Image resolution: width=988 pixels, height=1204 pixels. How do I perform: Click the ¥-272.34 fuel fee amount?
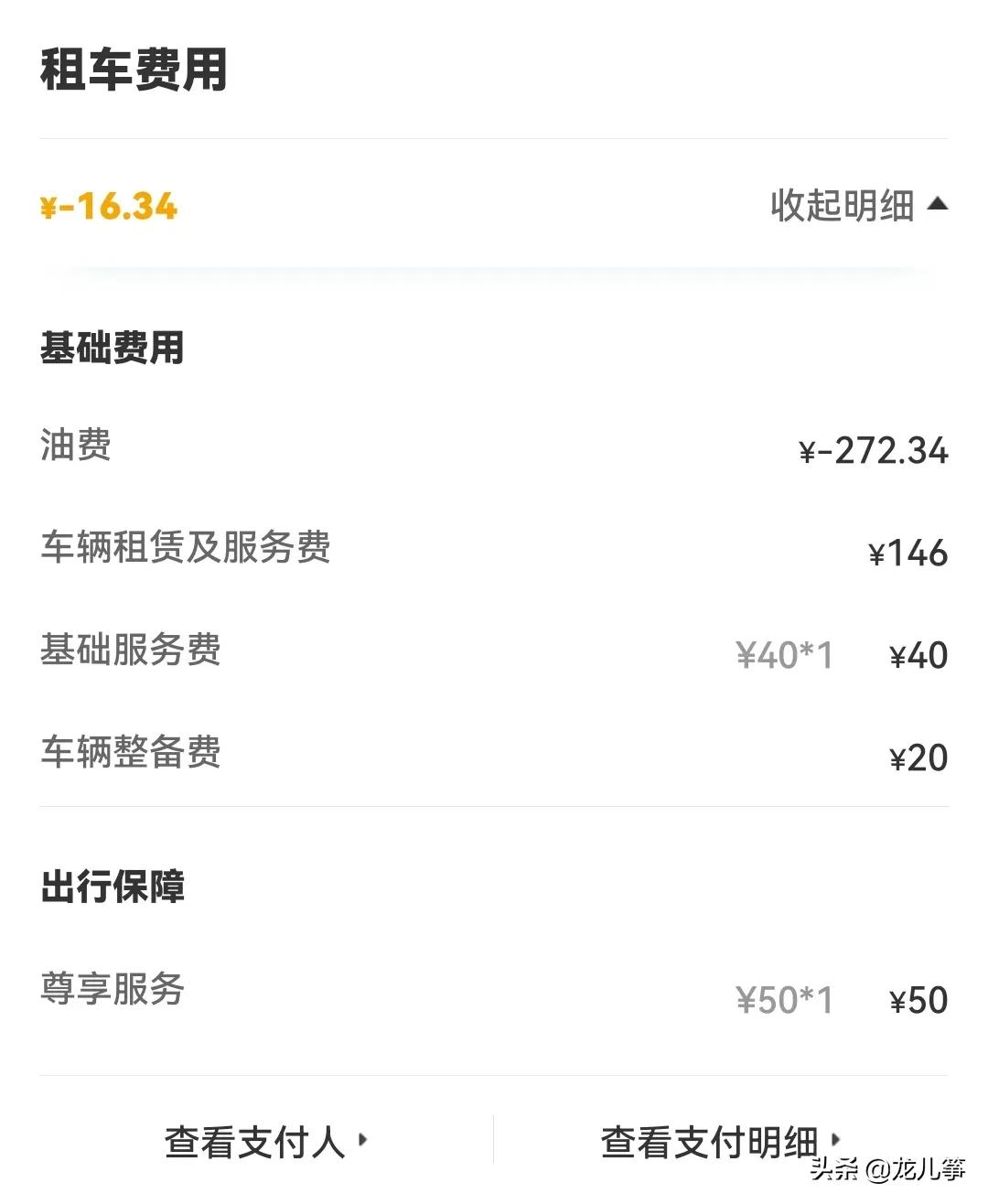pos(872,448)
